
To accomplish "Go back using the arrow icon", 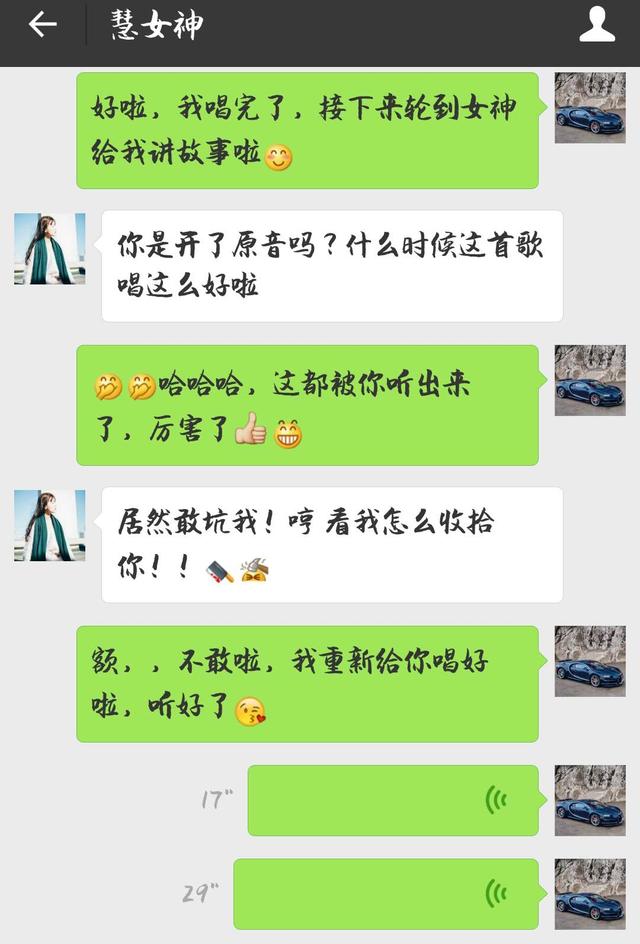I will pos(42,25).
